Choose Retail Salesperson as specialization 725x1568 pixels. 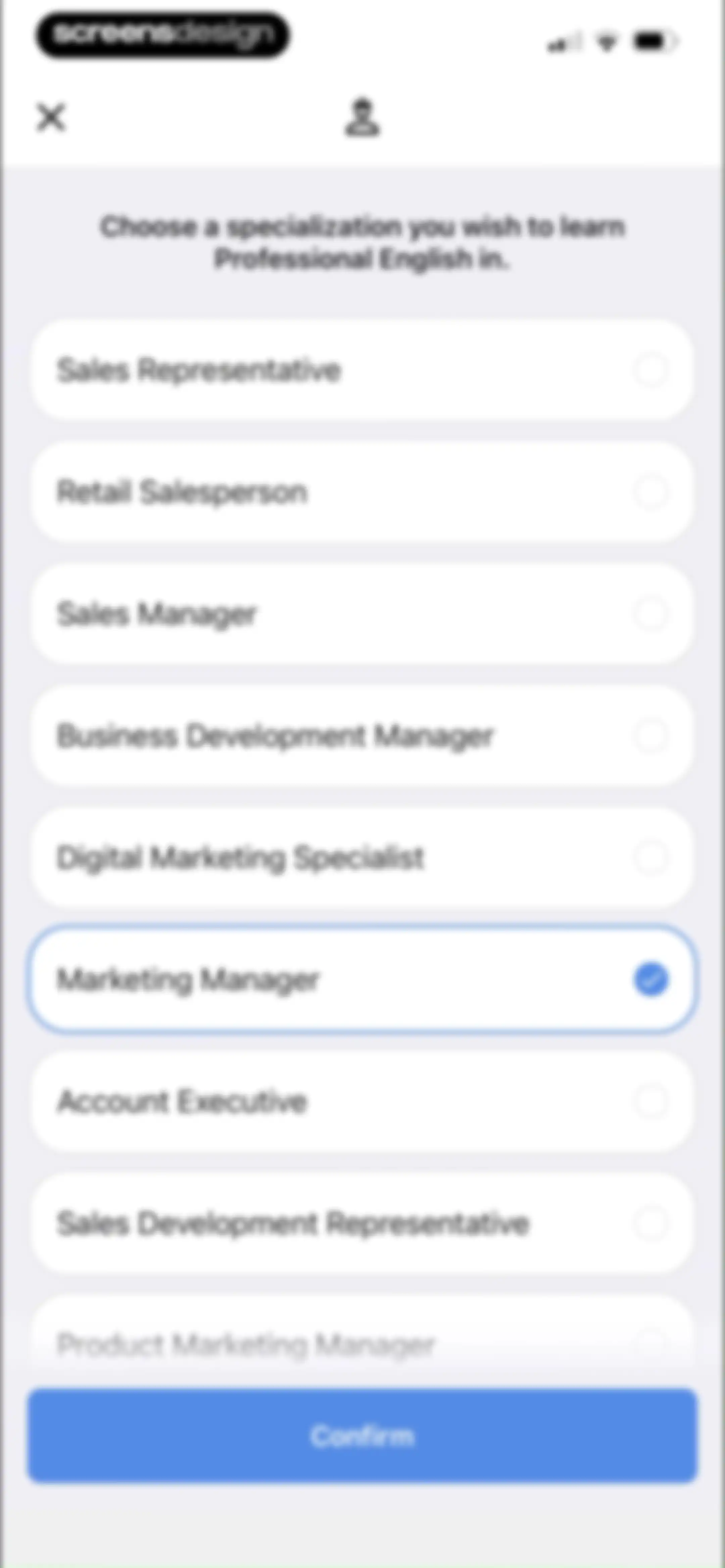(x=362, y=492)
